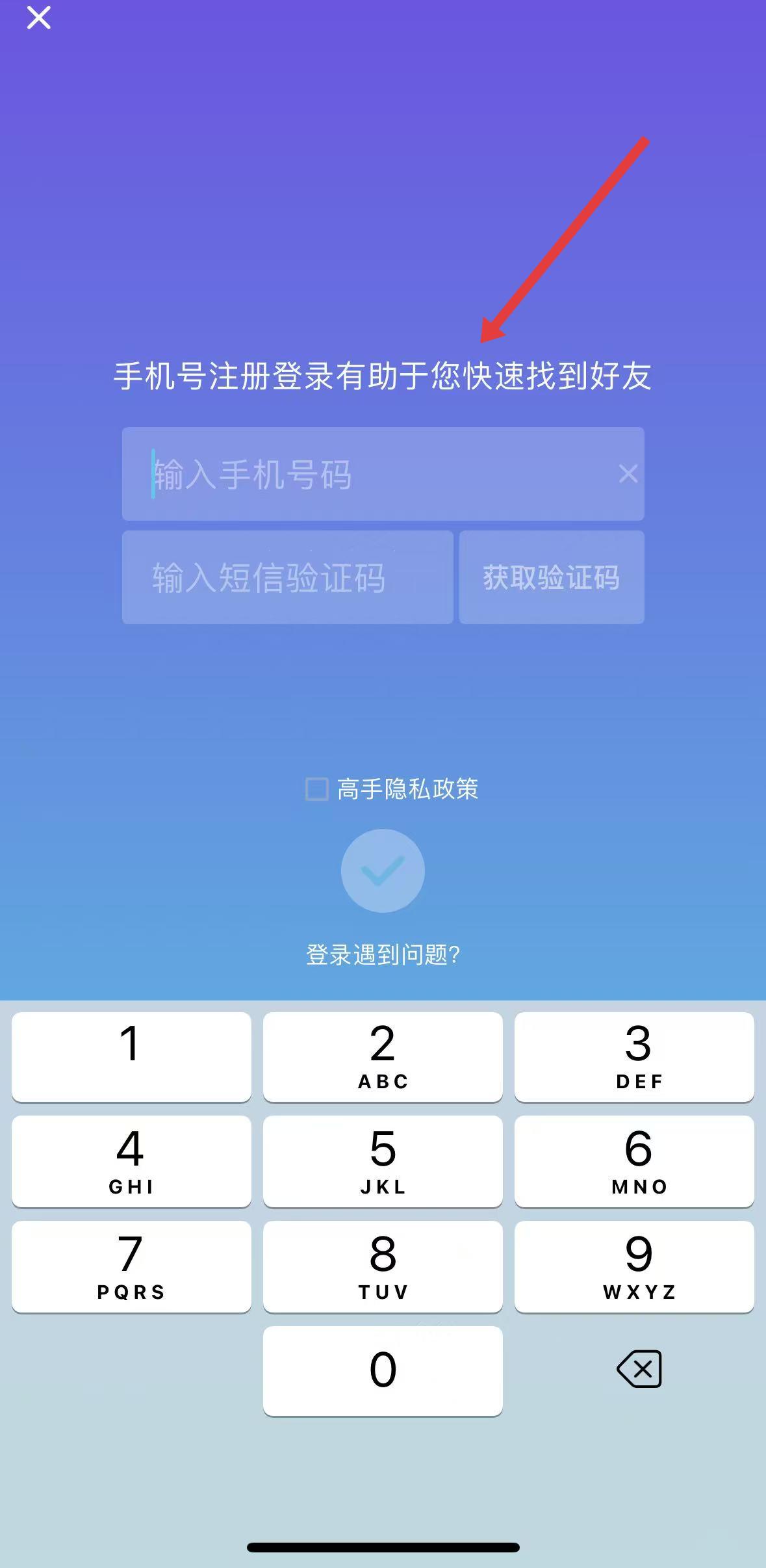
Task: Open 登录遇到问题? help link
Action: coord(383,955)
